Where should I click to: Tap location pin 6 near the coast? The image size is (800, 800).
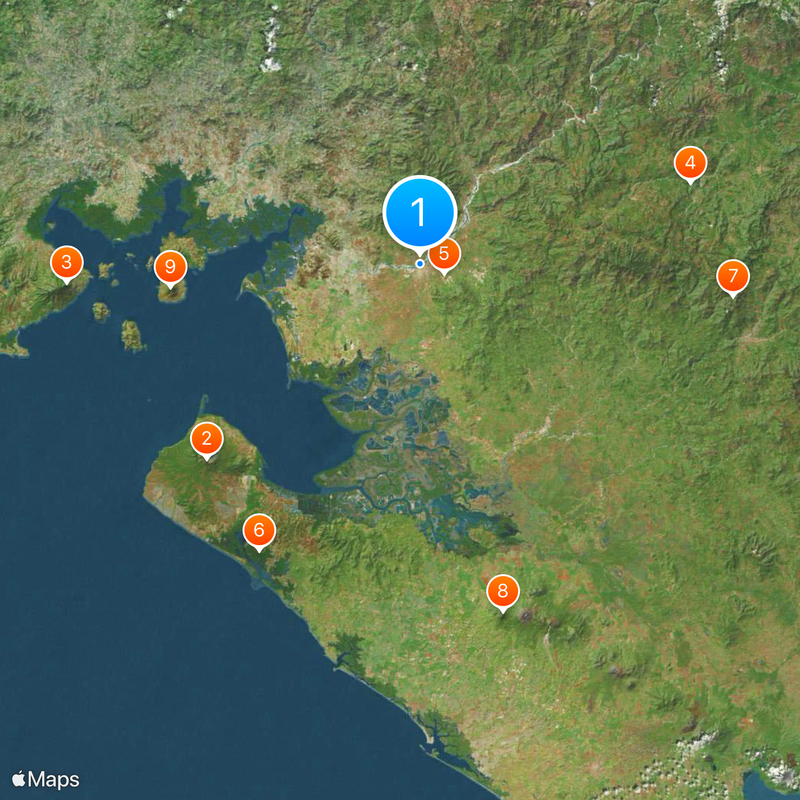point(259,530)
